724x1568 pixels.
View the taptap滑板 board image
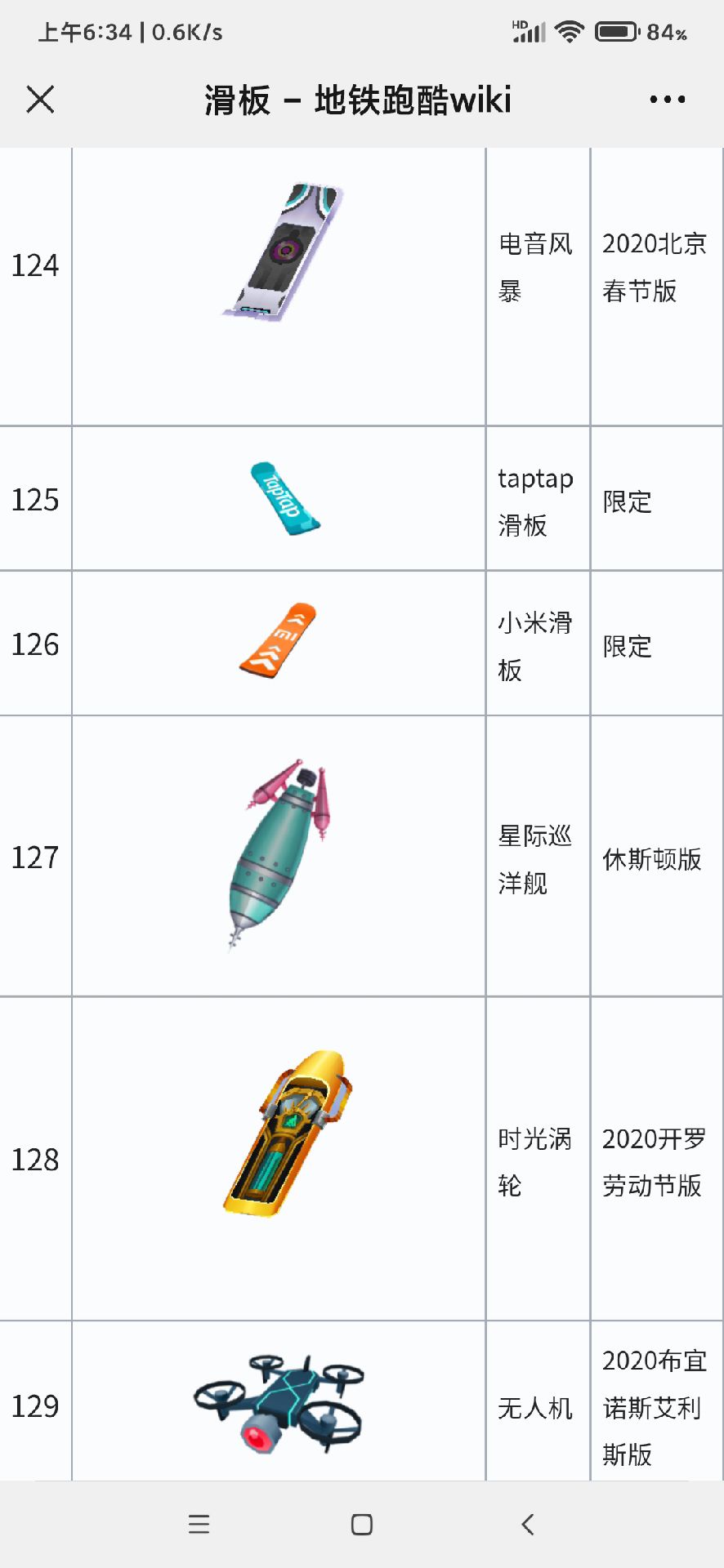[x=284, y=498]
